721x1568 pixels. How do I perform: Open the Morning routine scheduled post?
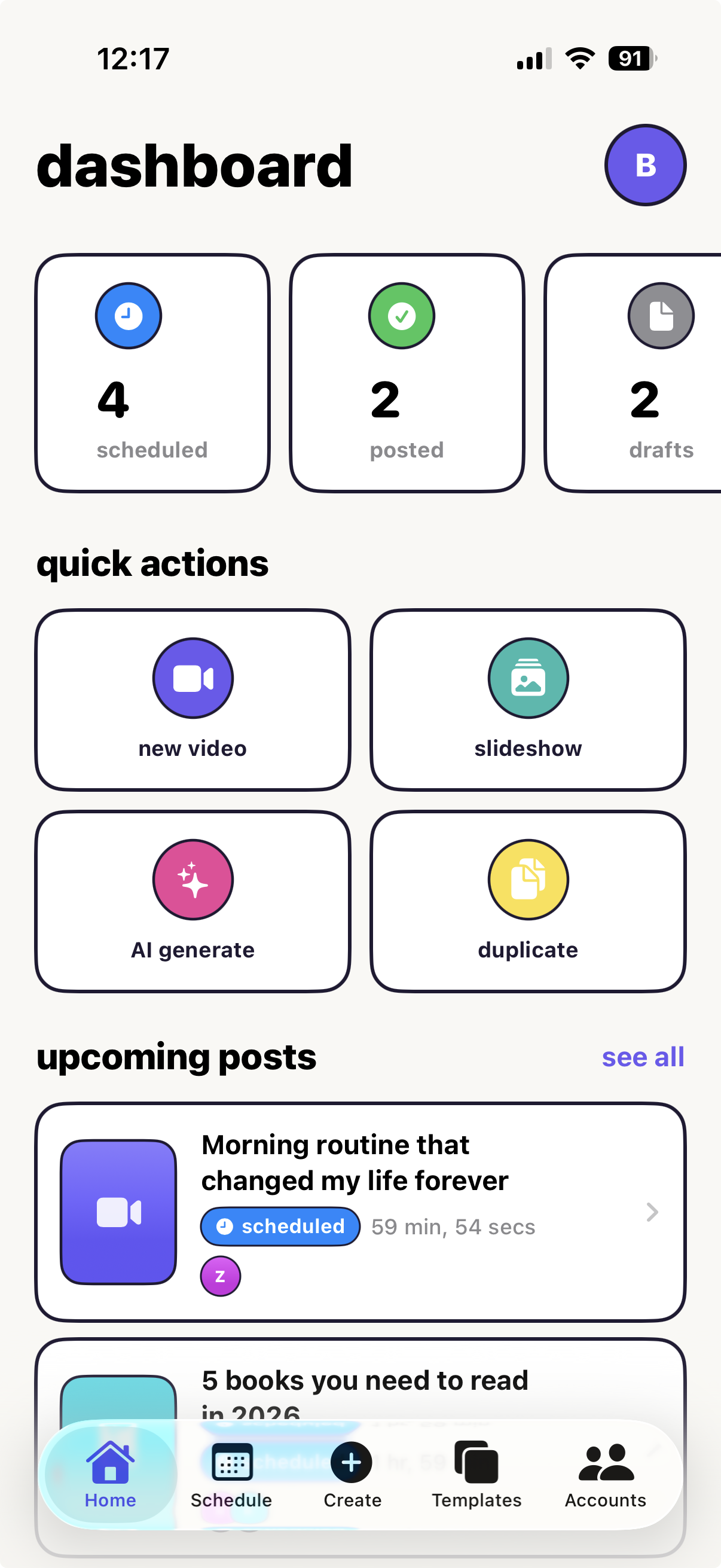click(x=360, y=1212)
